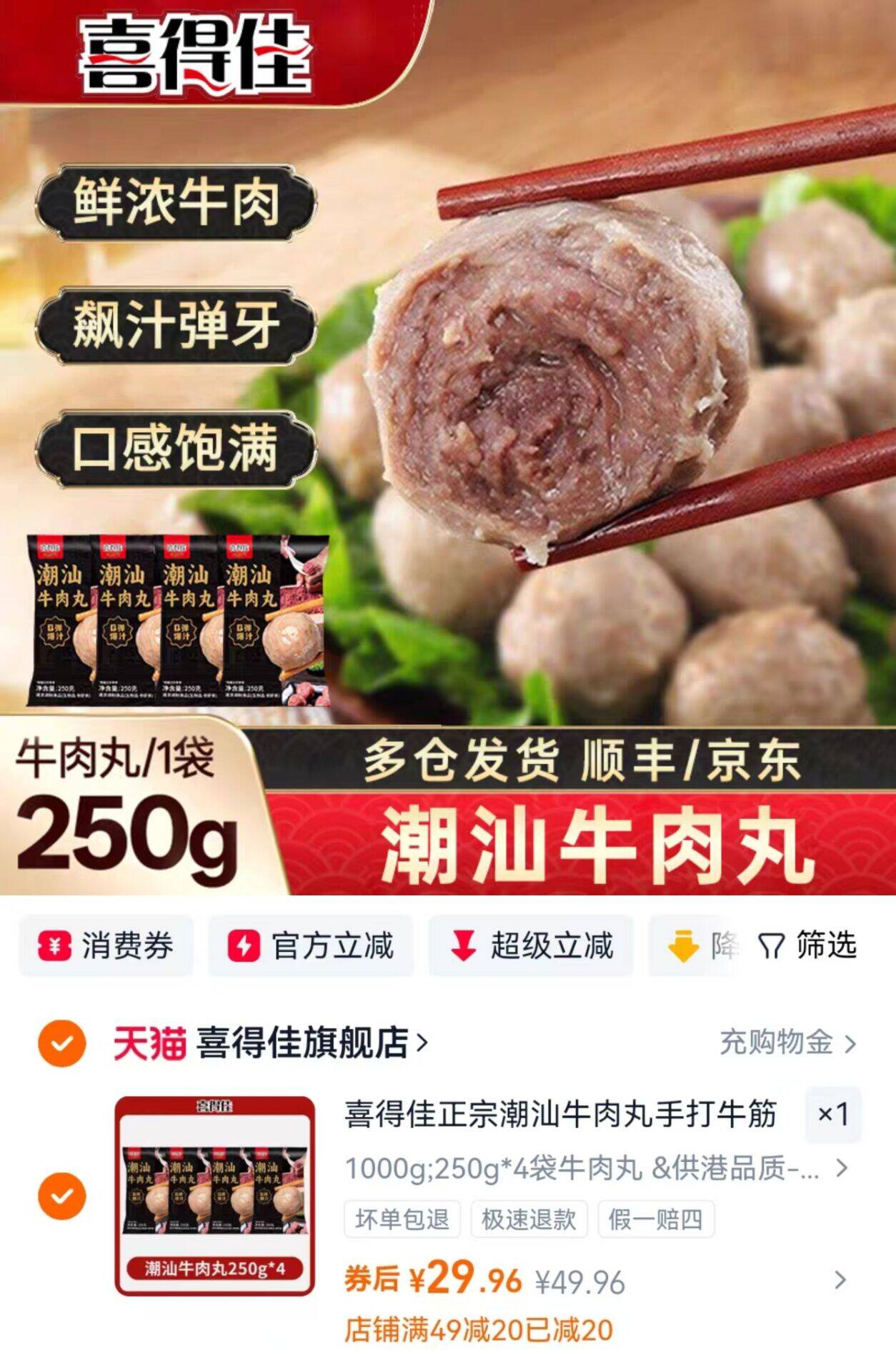Viewport: 896px width, 1372px height.
Task: Adjust the ×1 item quantity
Action: point(832,1114)
